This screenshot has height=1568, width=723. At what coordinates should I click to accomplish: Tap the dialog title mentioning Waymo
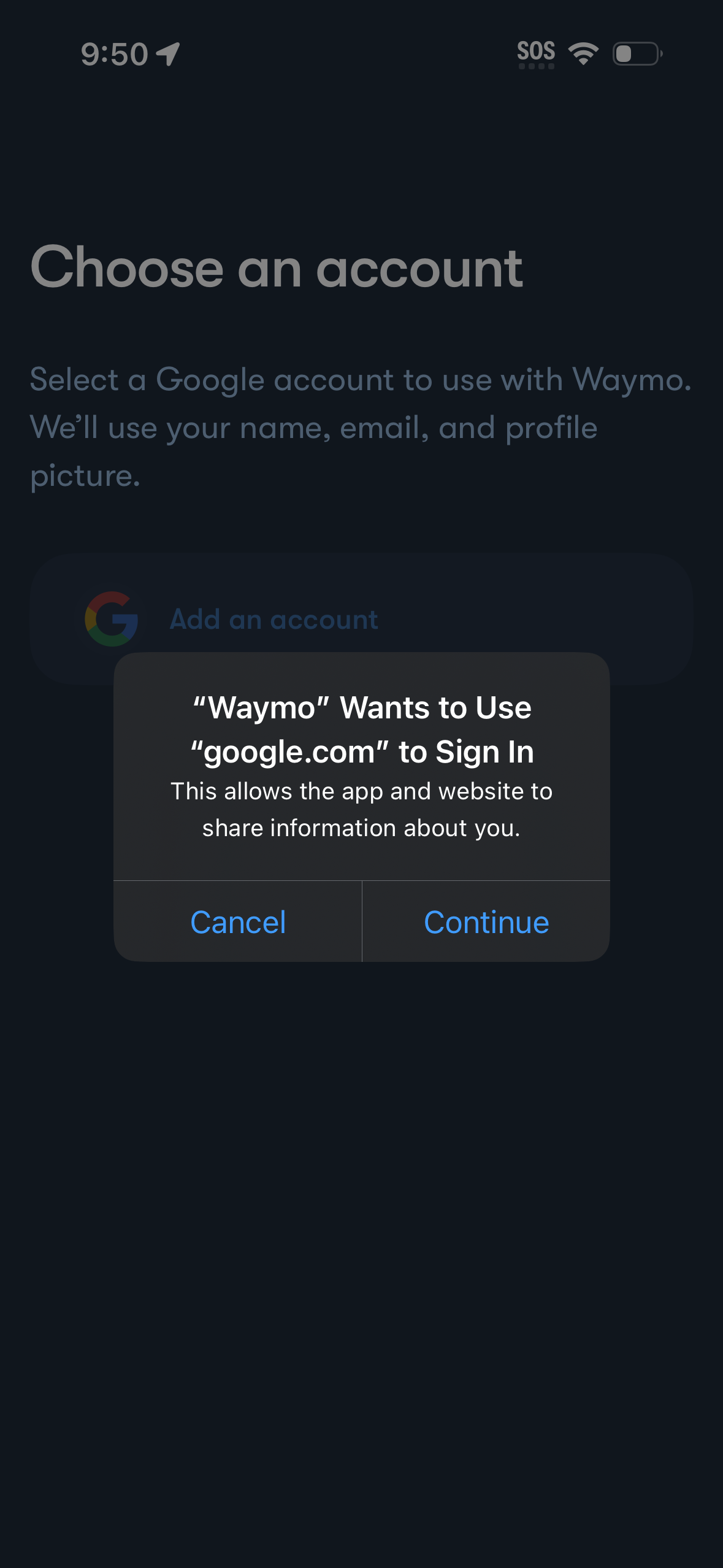(x=362, y=729)
